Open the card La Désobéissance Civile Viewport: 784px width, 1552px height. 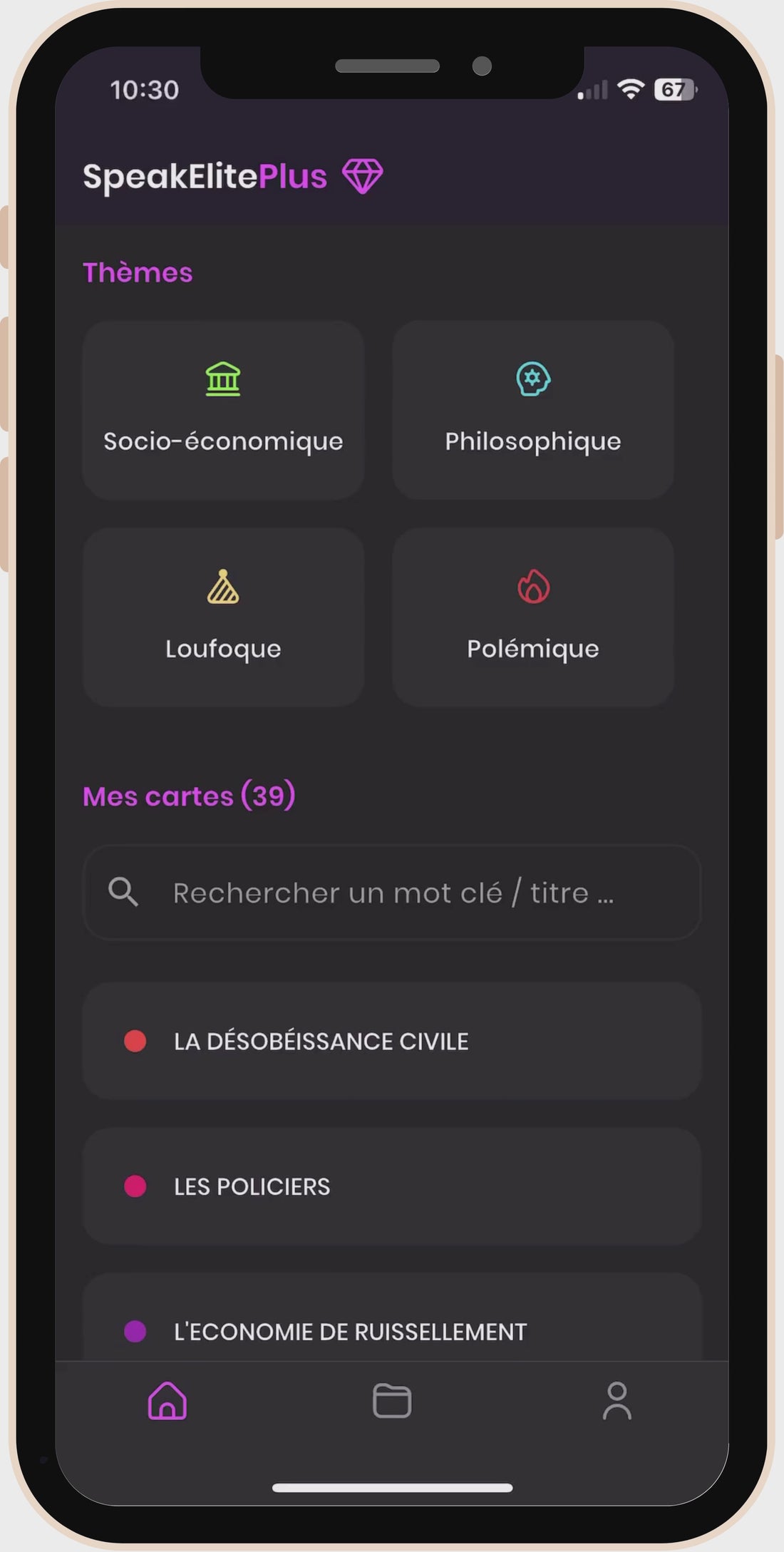[x=392, y=1041]
